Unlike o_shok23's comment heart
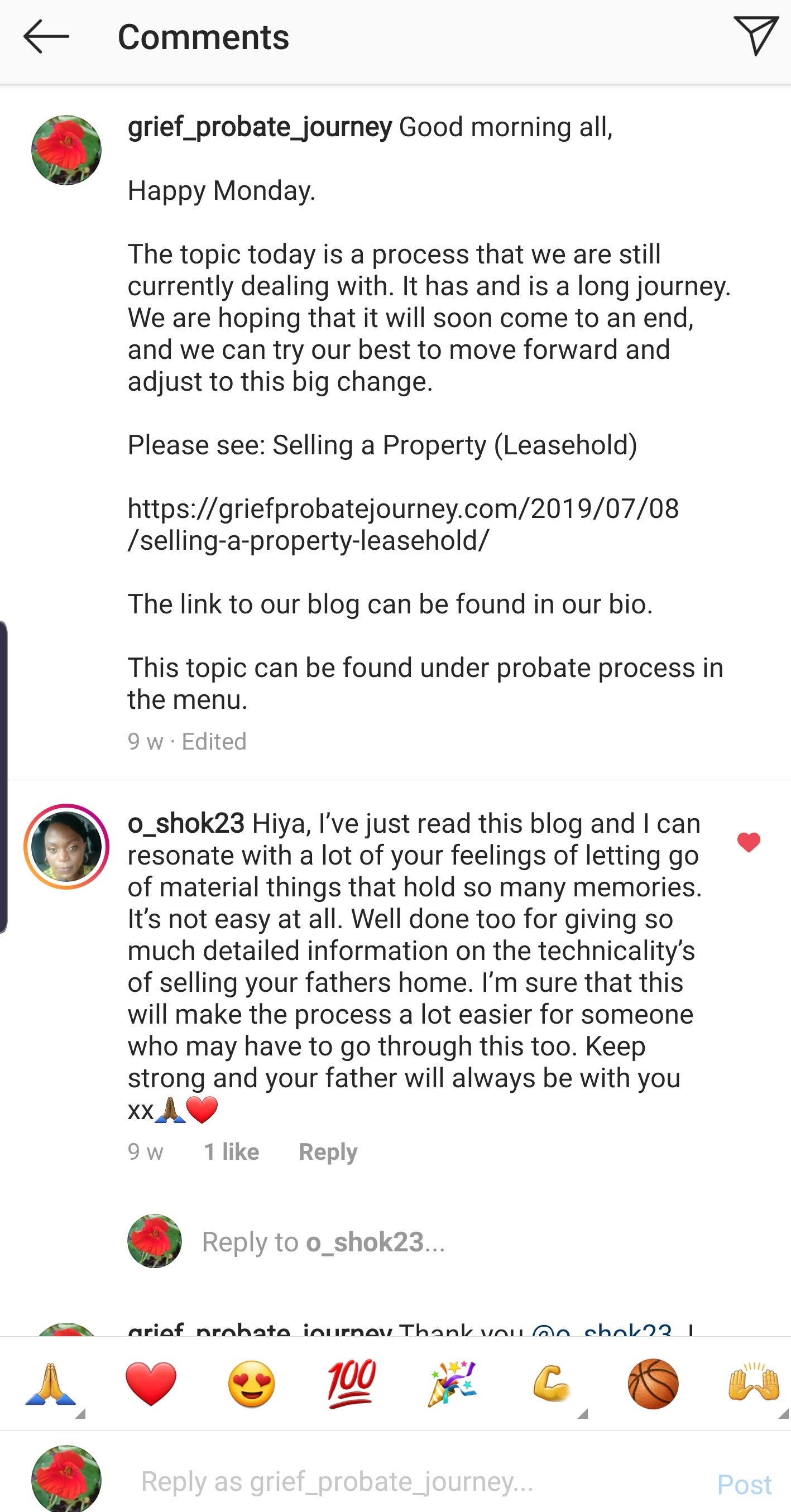This screenshot has height=1512, width=791. [749, 842]
